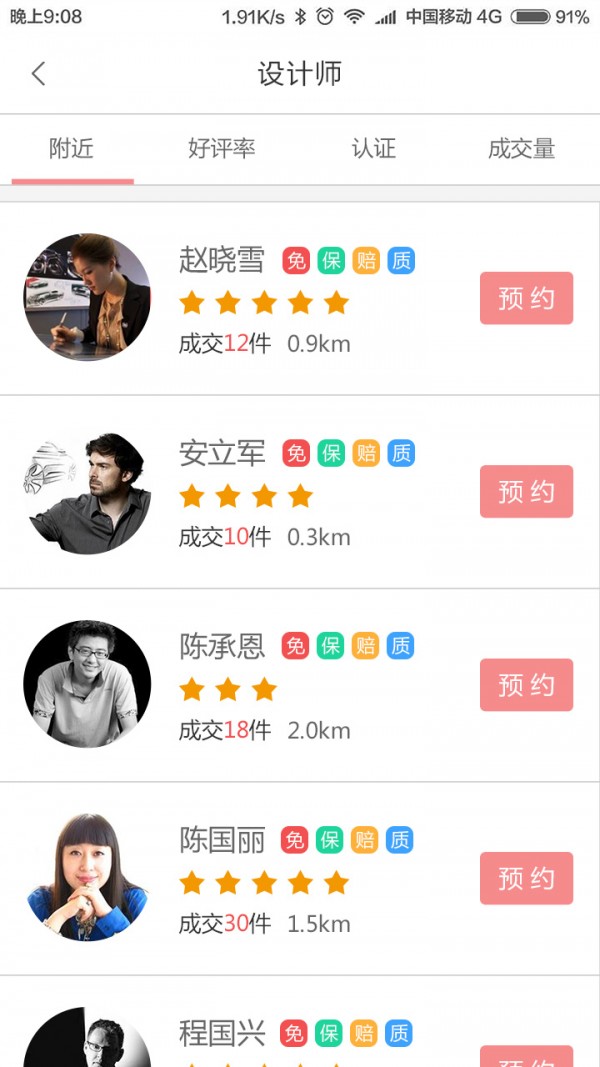
Task: Tap 预约 for 赵晓雪
Action: click(527, 298)
